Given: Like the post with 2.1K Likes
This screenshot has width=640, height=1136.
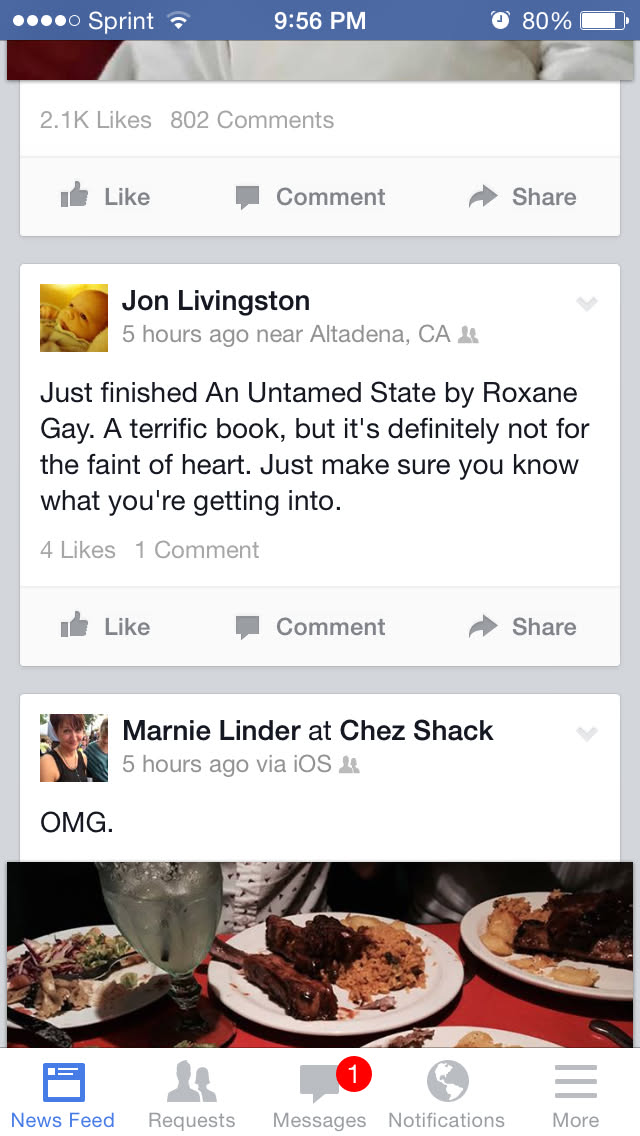Looking at the screenshot, I should [x=106, y=197].
